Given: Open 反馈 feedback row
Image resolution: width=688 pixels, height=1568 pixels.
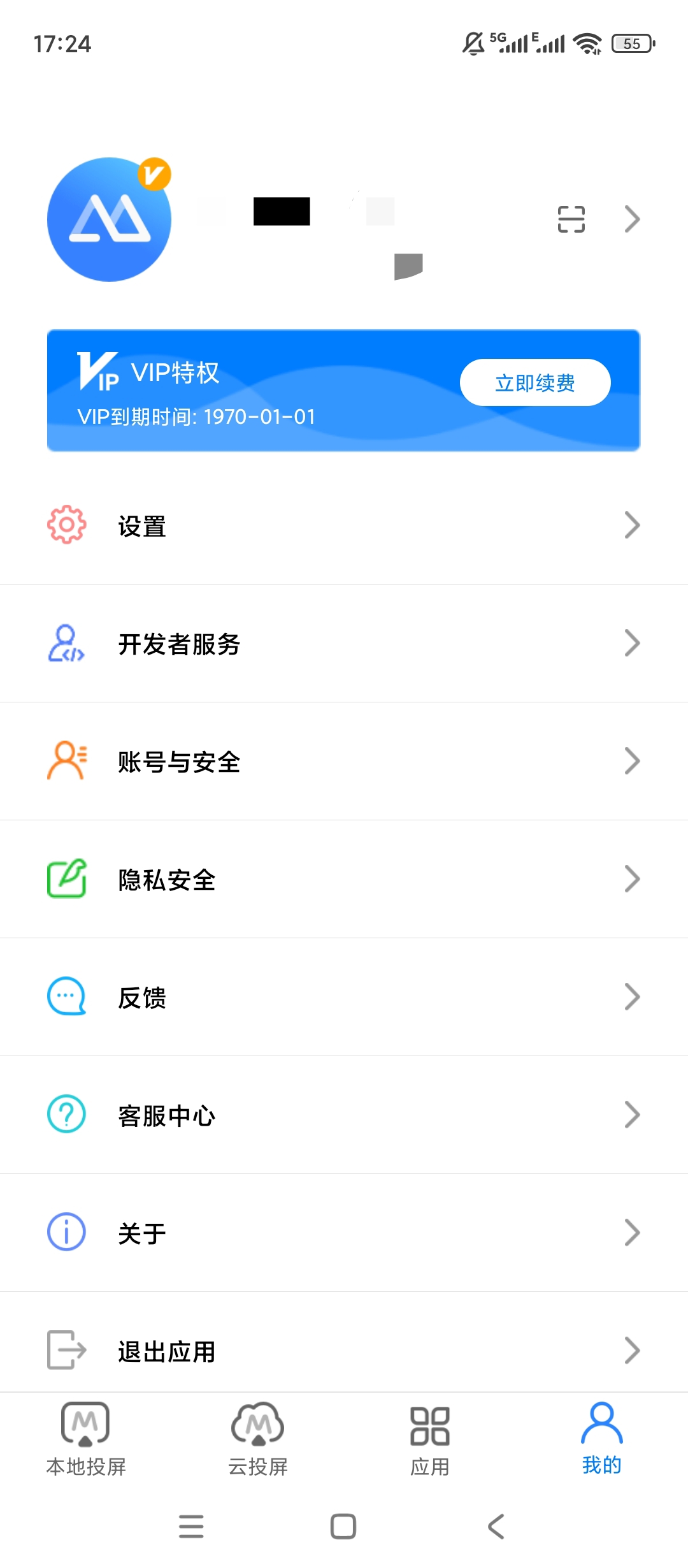Looking at the screenshot, I should tap(344, 998).
